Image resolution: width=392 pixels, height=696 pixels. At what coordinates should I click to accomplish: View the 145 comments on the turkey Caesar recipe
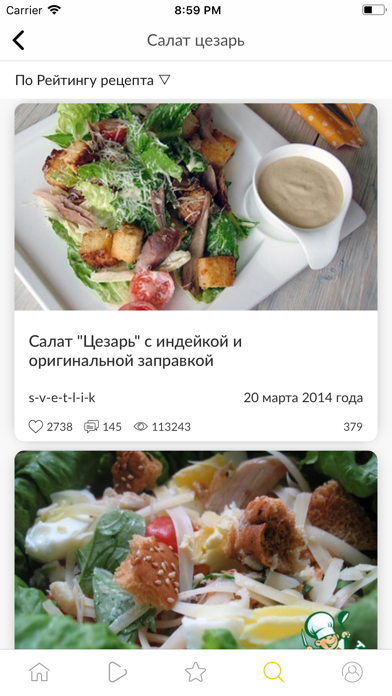point(103,427)
